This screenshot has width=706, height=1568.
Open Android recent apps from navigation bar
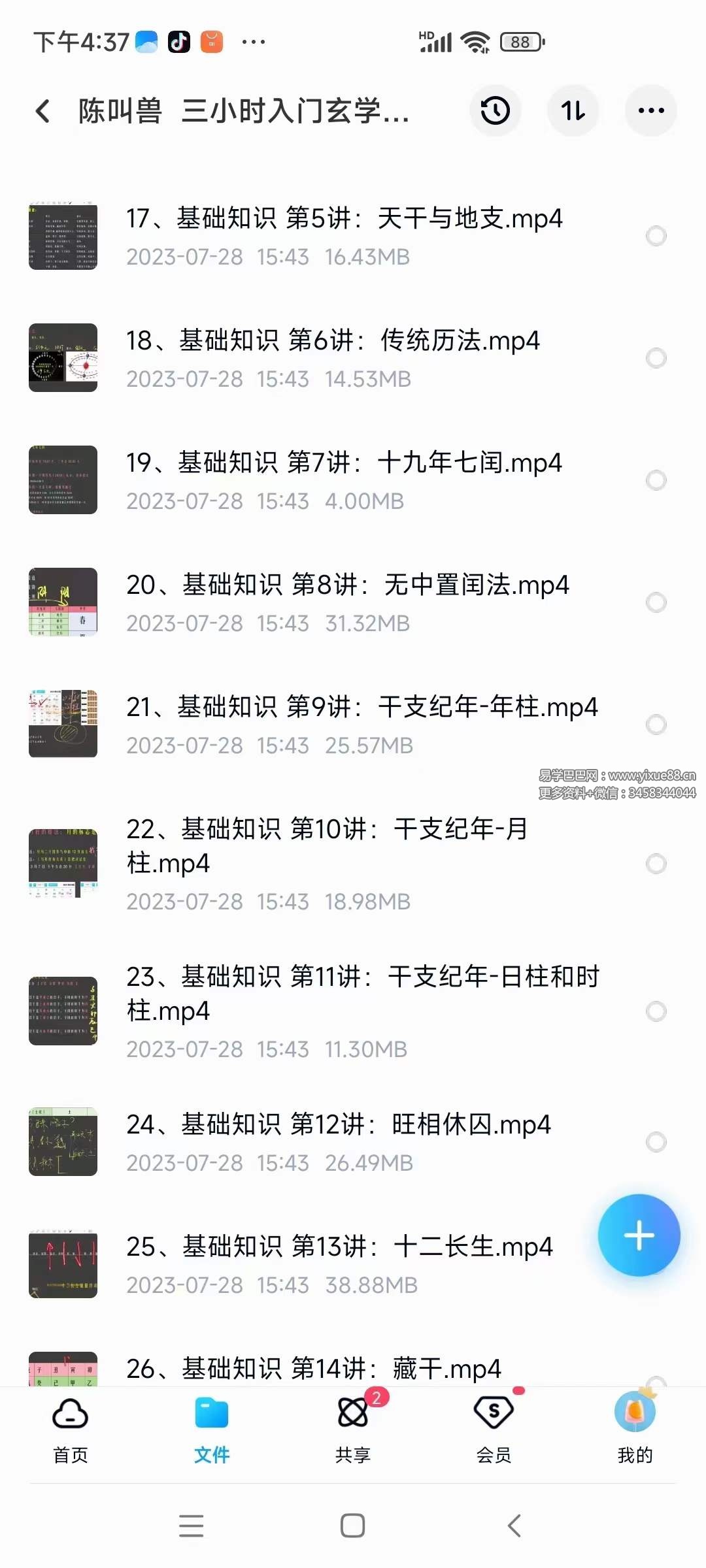(x=191, y=1525)
